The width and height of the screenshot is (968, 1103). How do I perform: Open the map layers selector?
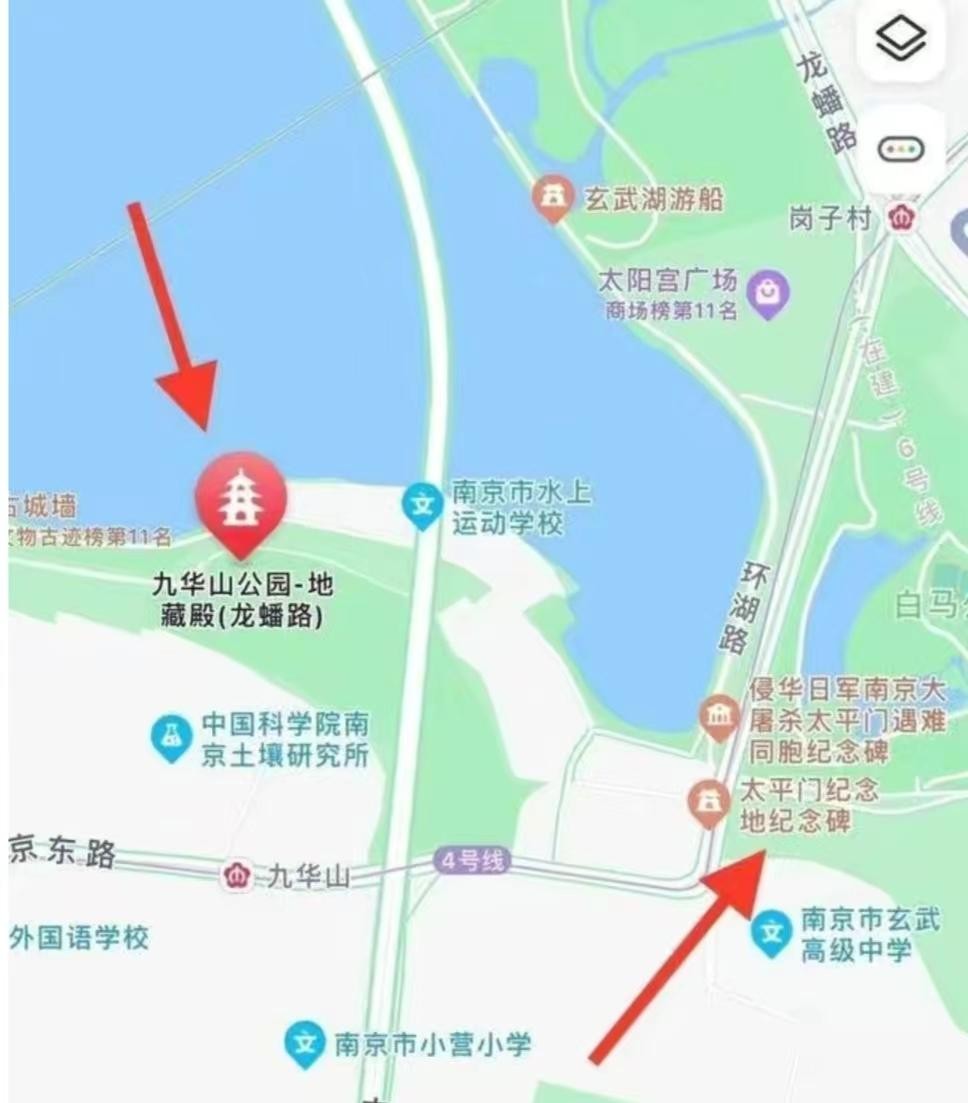point(900,40)
